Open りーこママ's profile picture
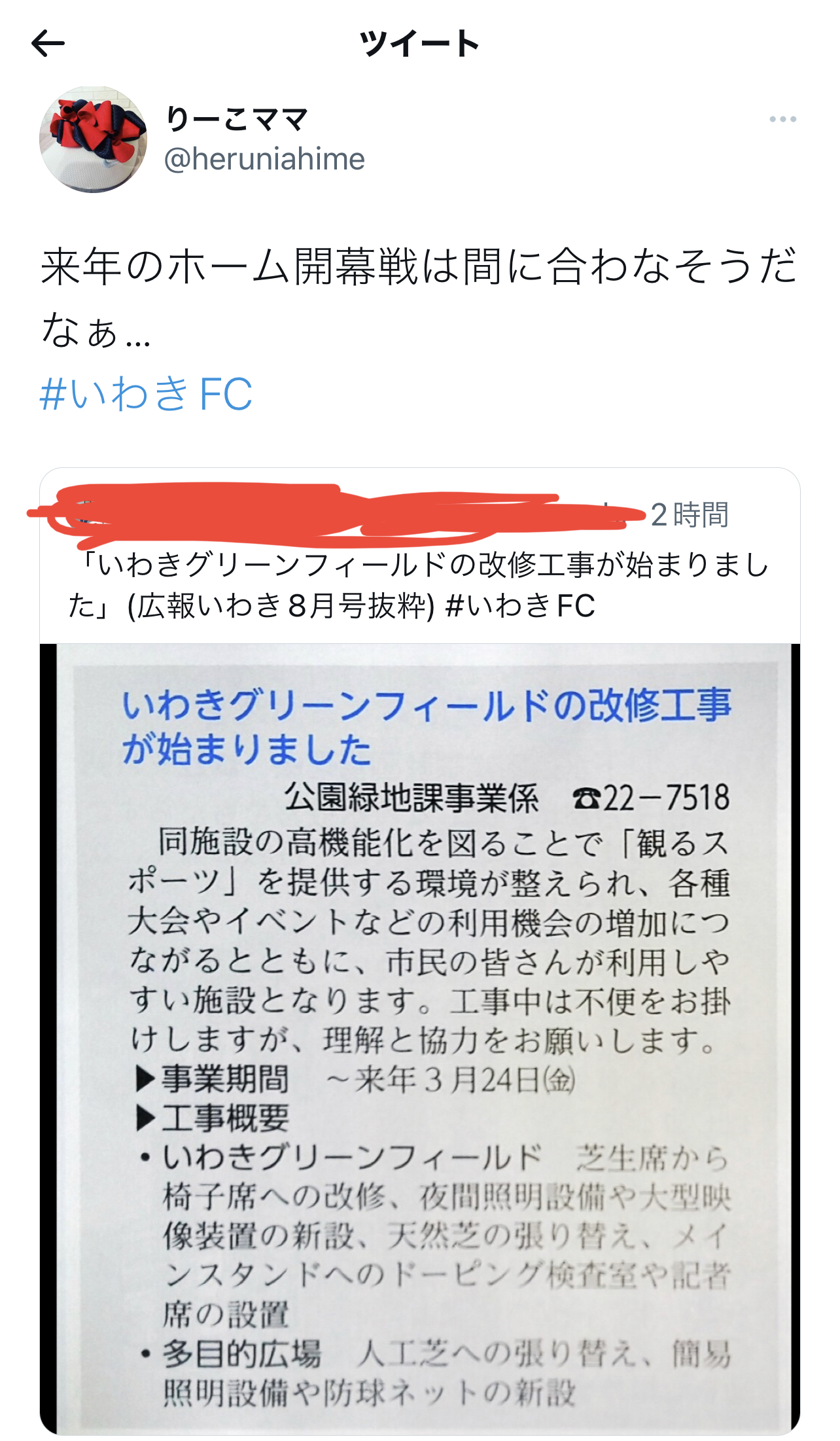The width and height of the screenshot is (840, 1441). pos(94,139)
